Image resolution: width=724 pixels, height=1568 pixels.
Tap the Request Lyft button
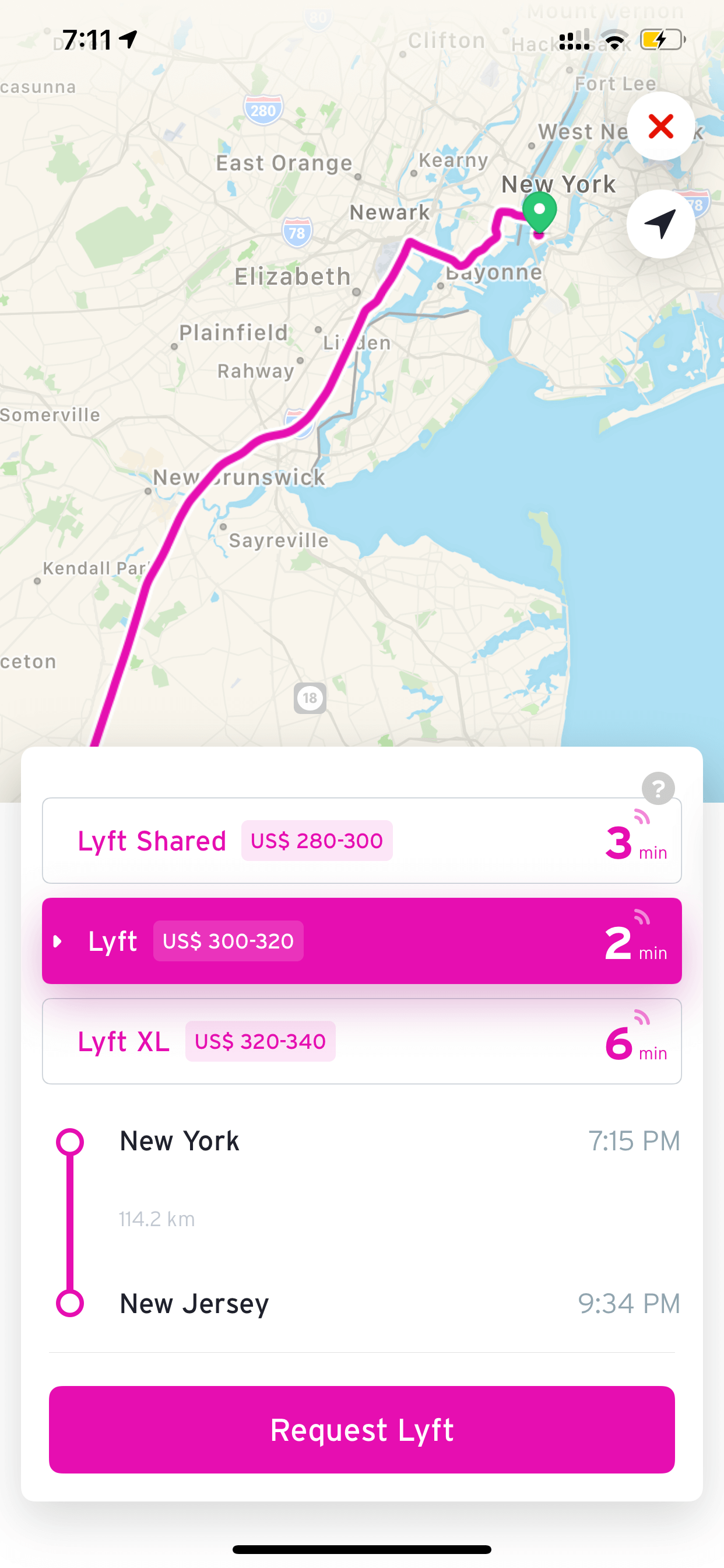click(x=362, y=1430)
